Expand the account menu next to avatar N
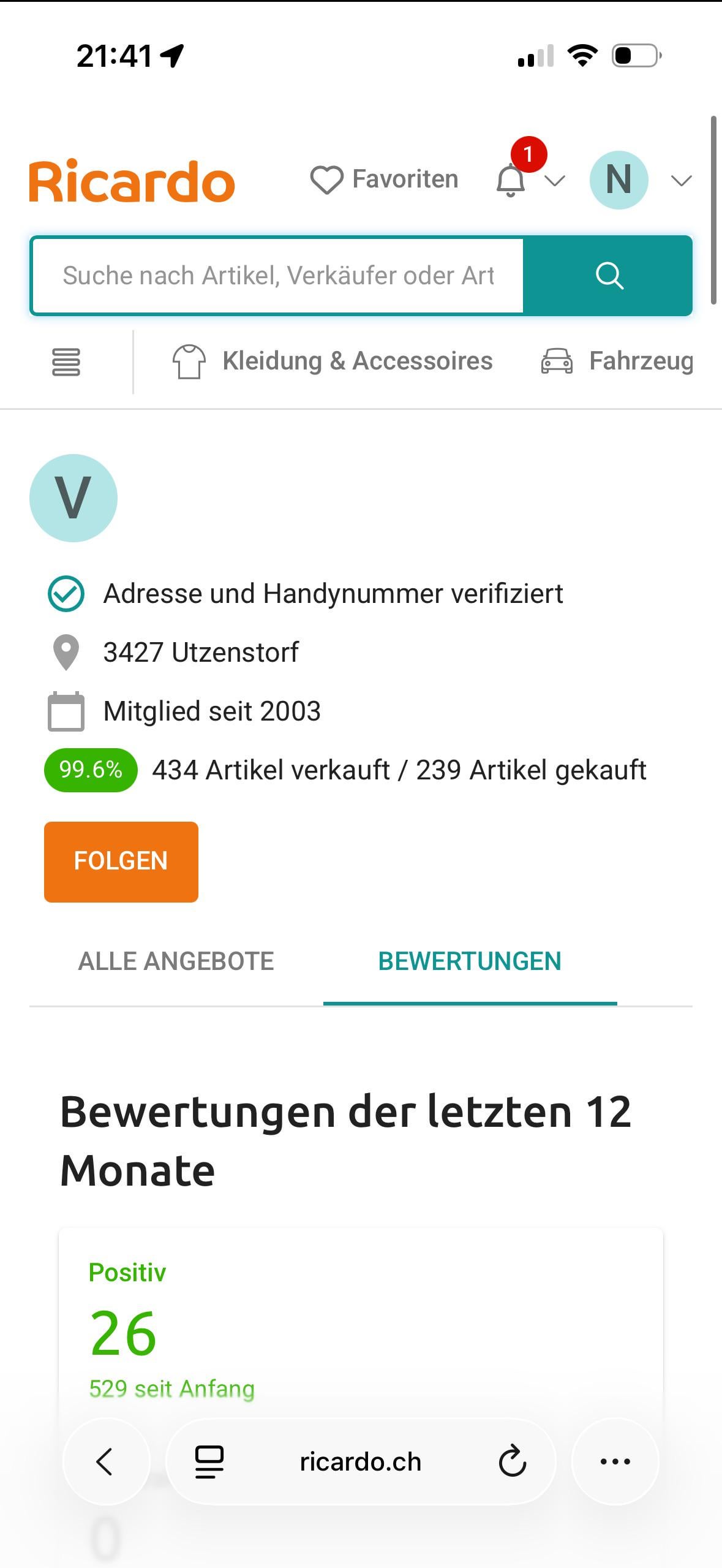The height and width of the screenshot is (1568, 722). pyautogui.click(x=681, y=181)
